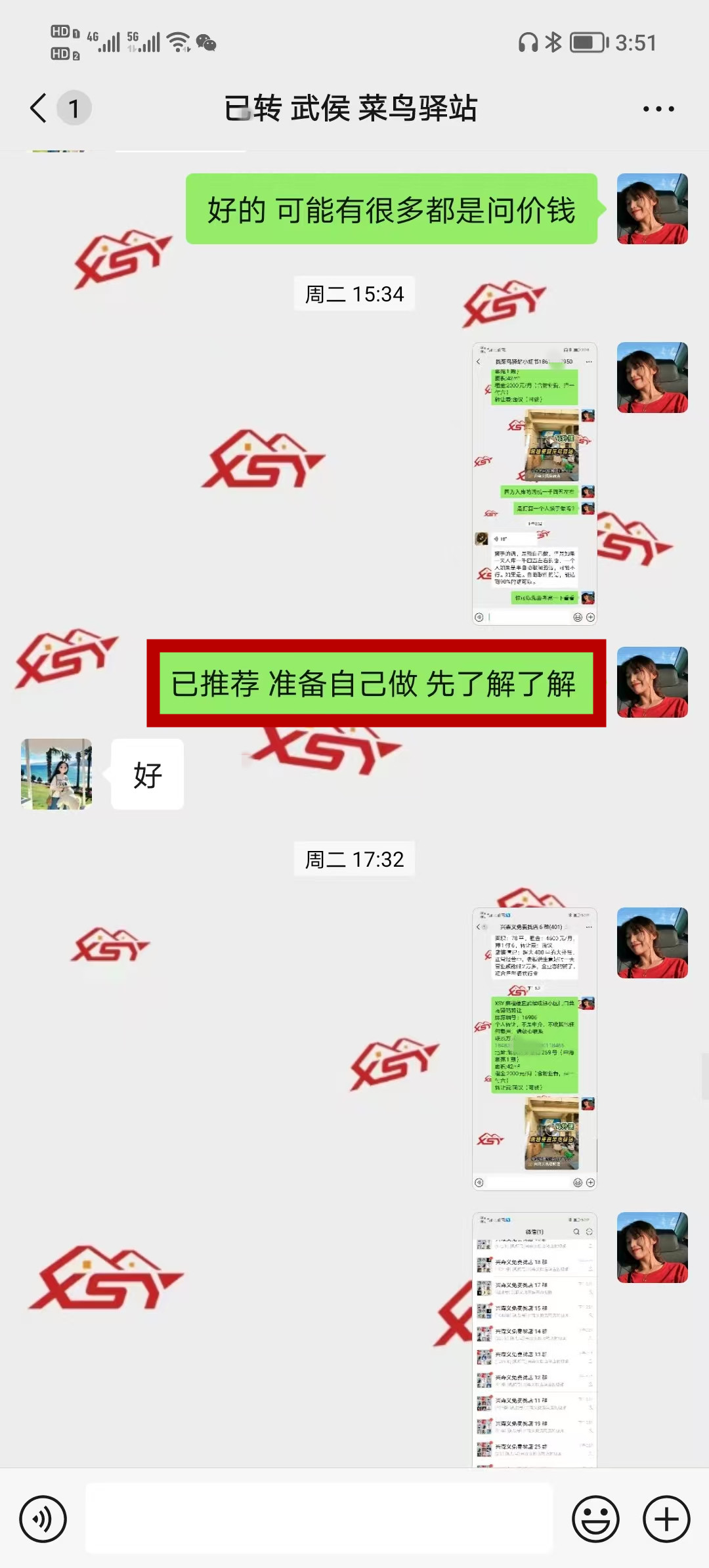Open the first screenshot sent at 17:32
709x1568 pixels.
(534, 1049)
